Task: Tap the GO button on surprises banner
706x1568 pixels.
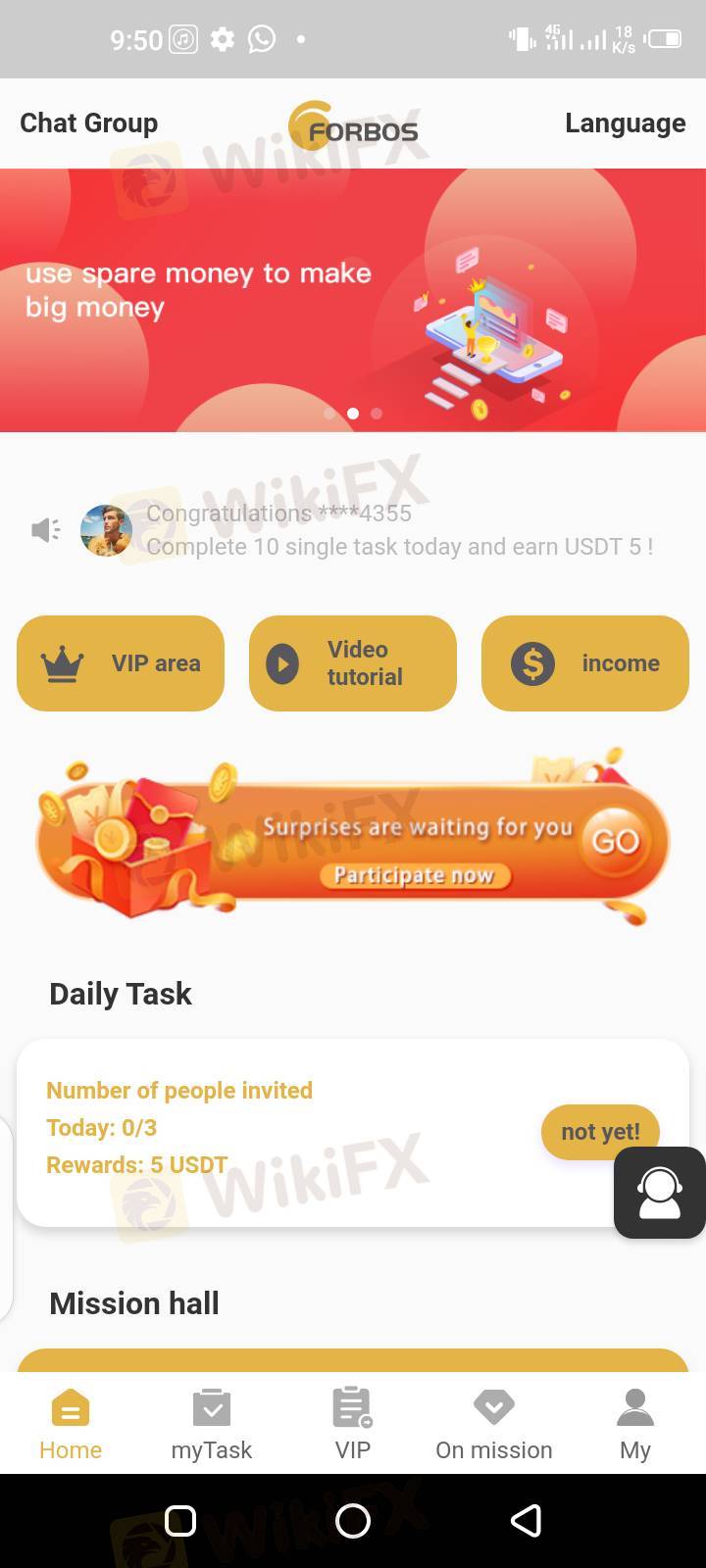Action: pos(616,841)
